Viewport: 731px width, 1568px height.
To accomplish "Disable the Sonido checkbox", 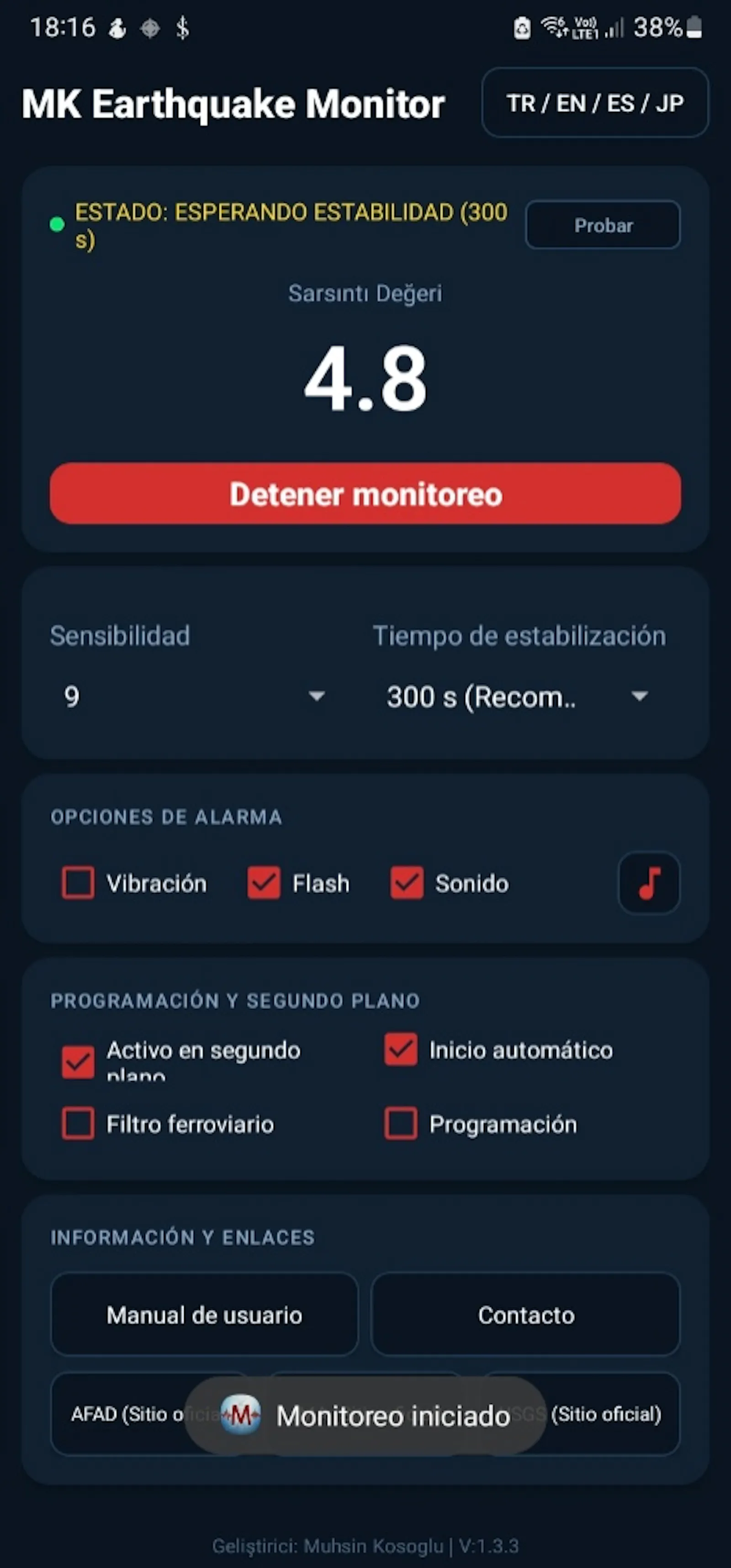I will click(x=407, y=882).
